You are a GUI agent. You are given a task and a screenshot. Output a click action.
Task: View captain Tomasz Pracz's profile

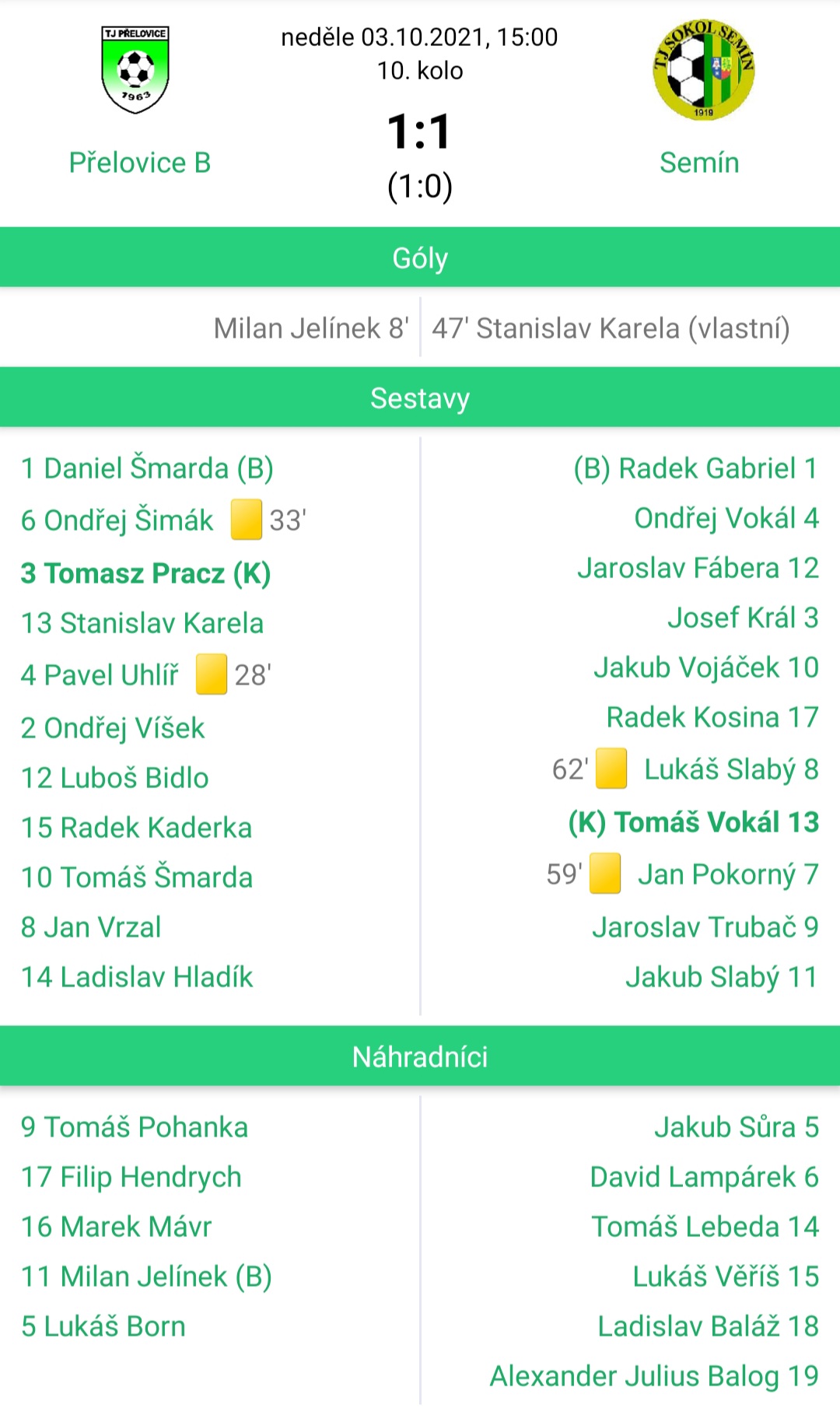145,573
